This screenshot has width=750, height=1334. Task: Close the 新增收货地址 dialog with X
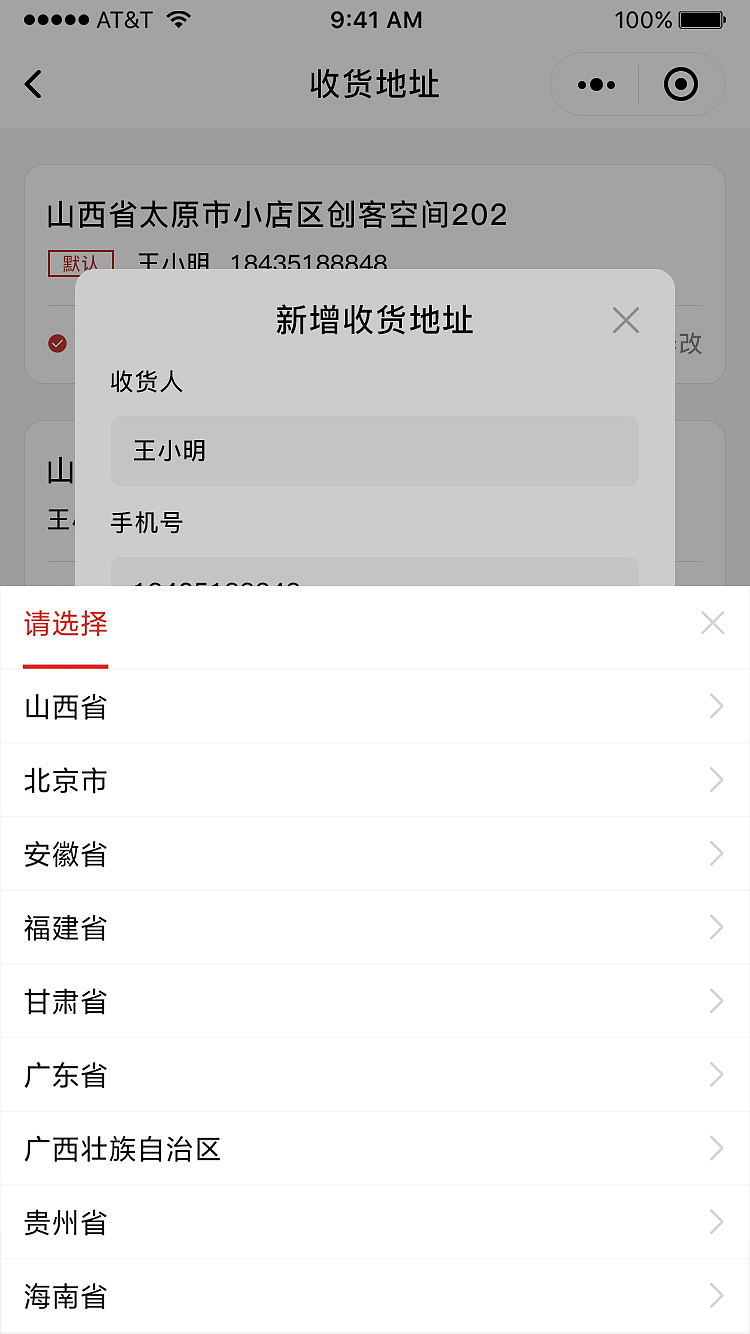(626, 320)
